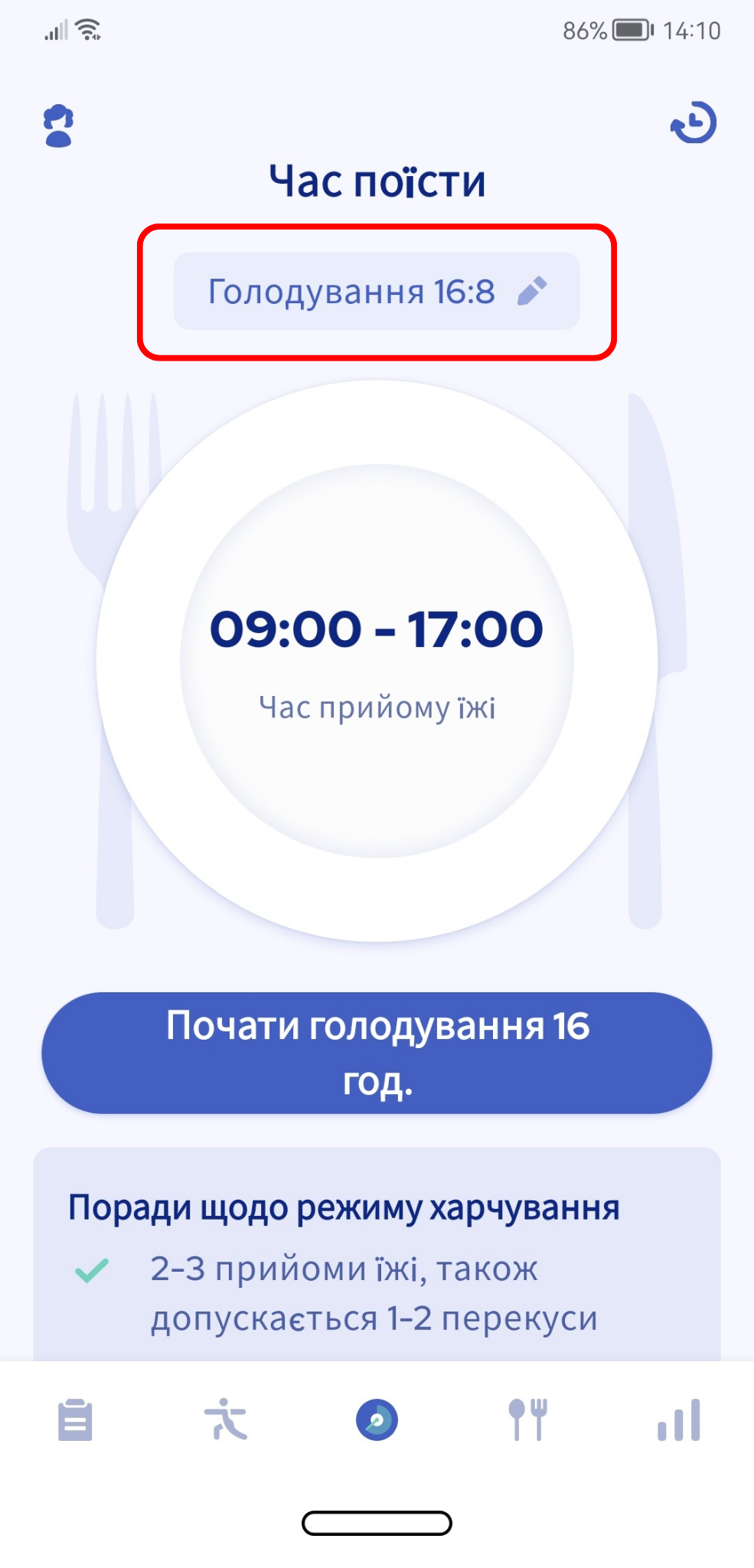Switch to the meals fork-and-spoon tab

point(528,1420)
